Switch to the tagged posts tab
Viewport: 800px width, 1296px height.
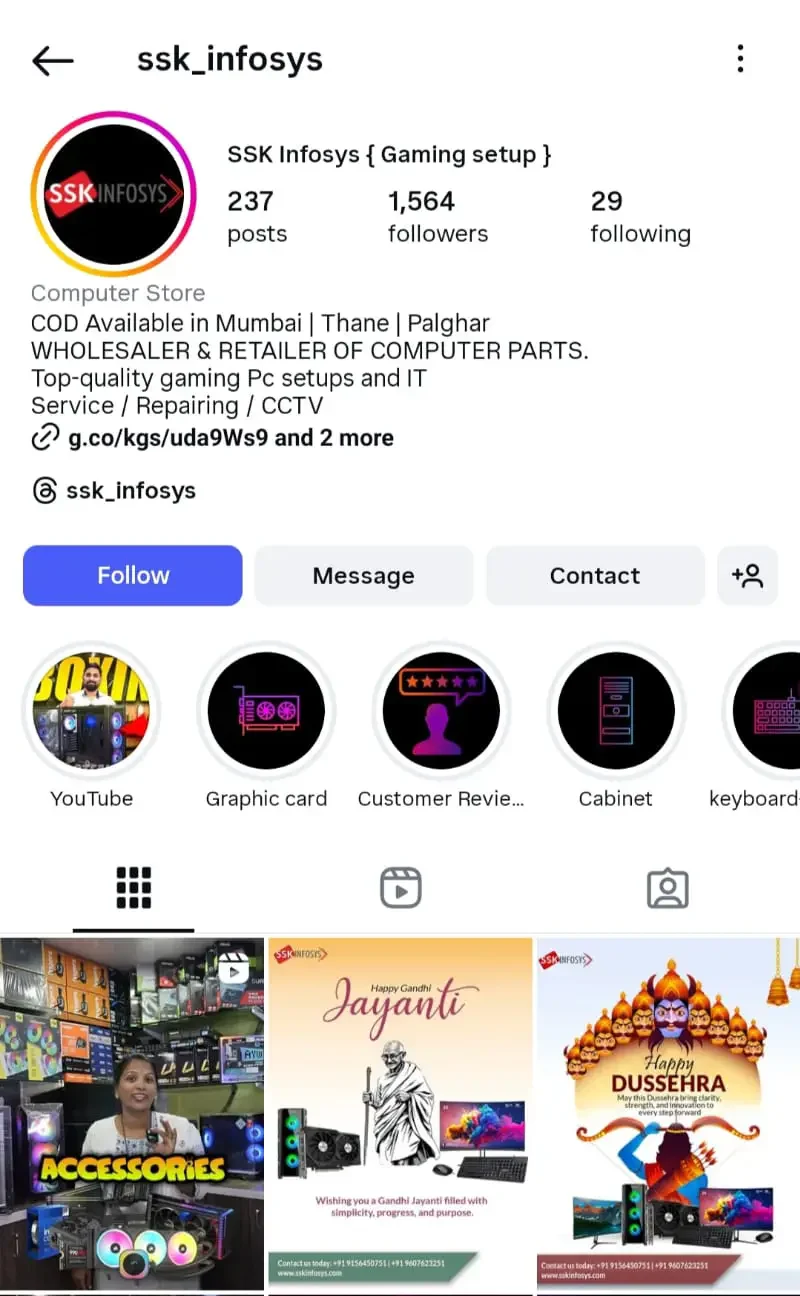pos(667,888)
